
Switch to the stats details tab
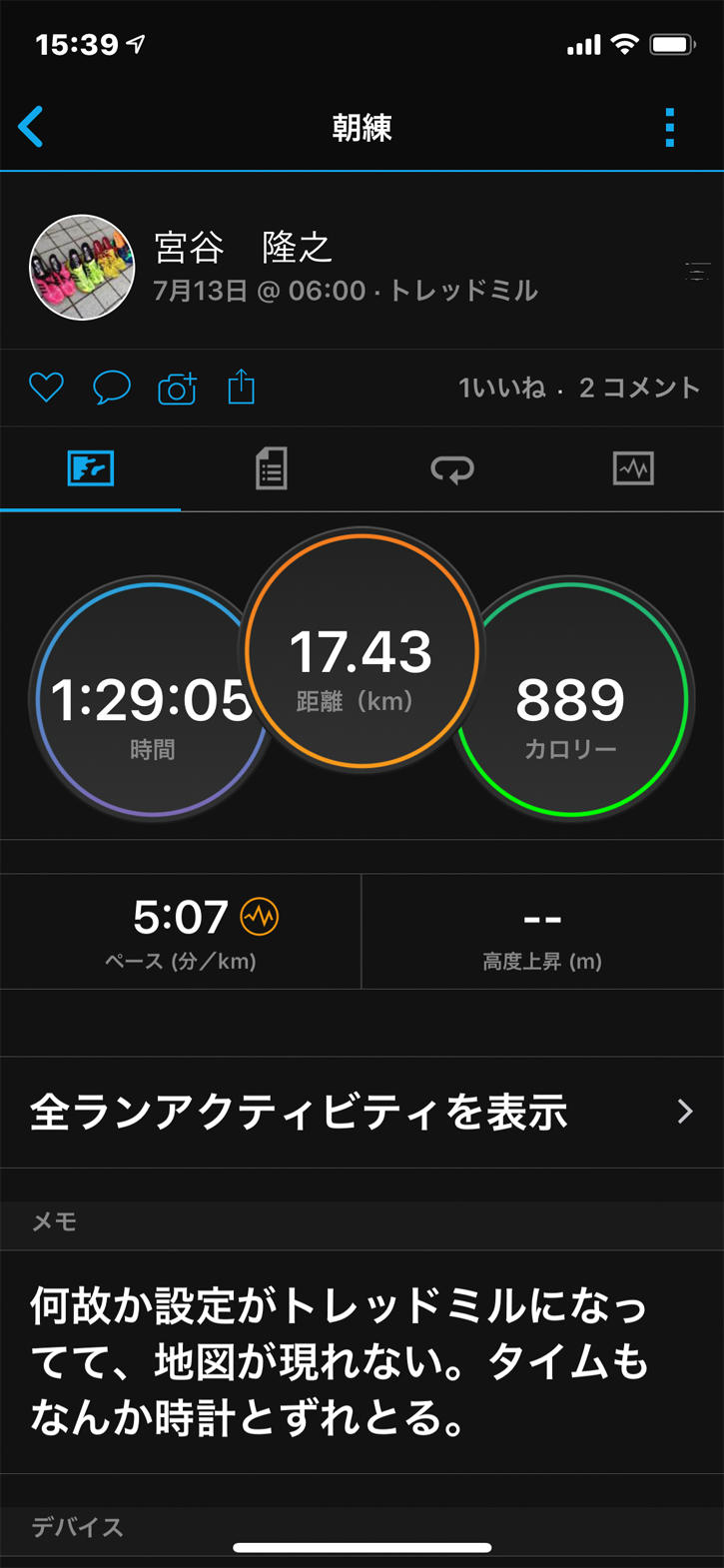point(272,468)
